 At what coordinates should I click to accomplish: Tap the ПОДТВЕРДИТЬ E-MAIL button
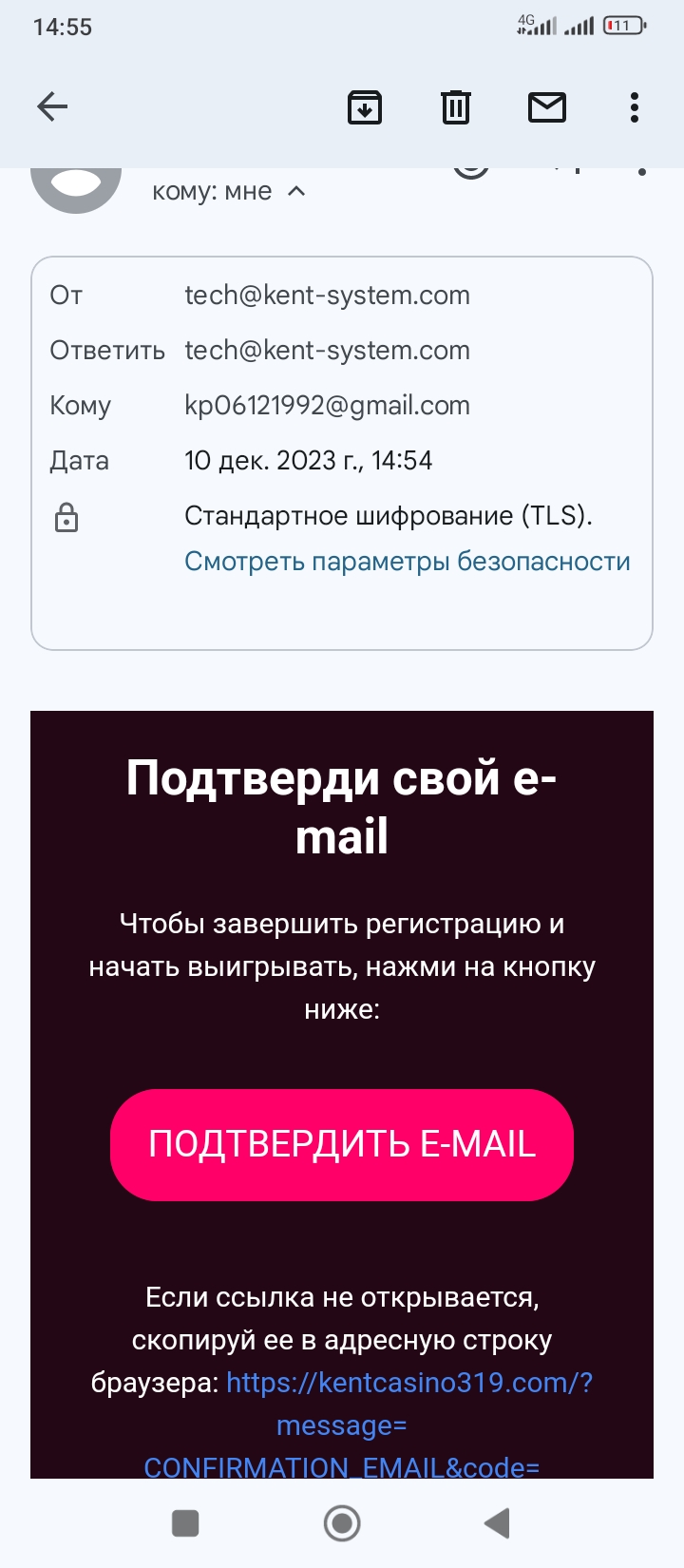click(342, 1144)
